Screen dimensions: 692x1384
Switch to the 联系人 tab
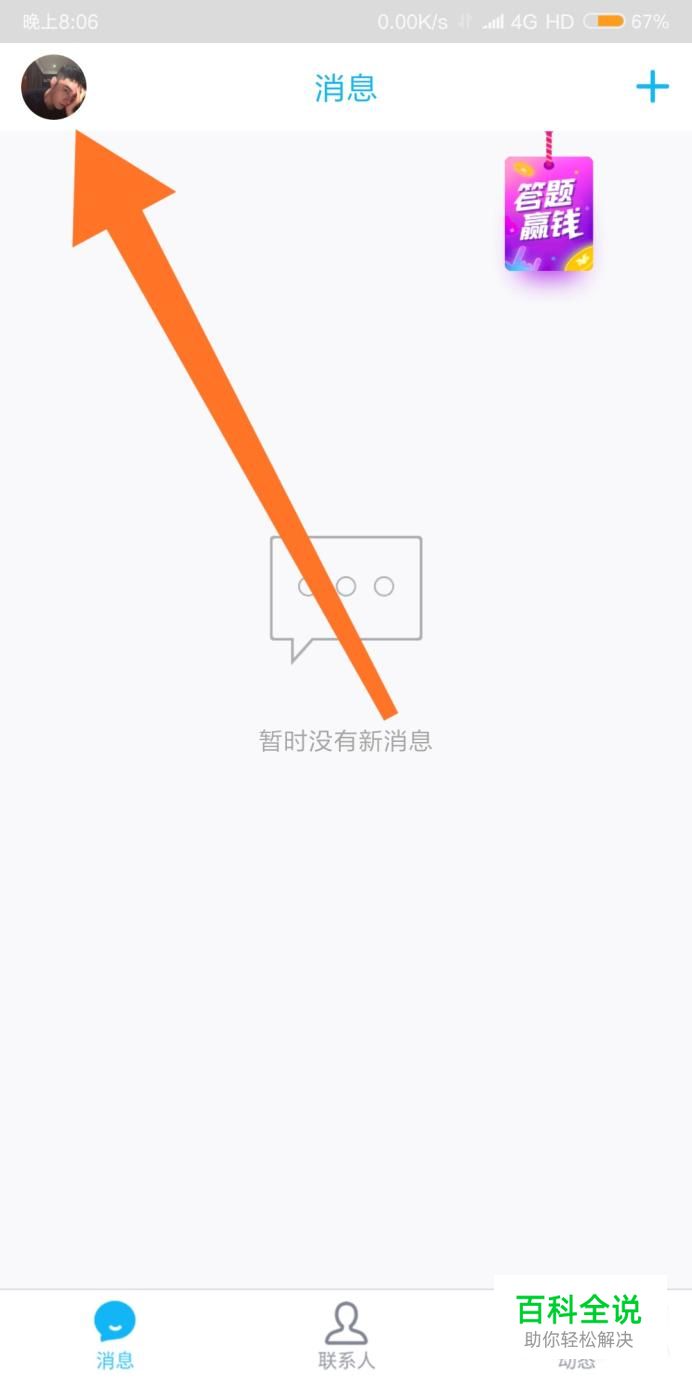(346, 1335)
